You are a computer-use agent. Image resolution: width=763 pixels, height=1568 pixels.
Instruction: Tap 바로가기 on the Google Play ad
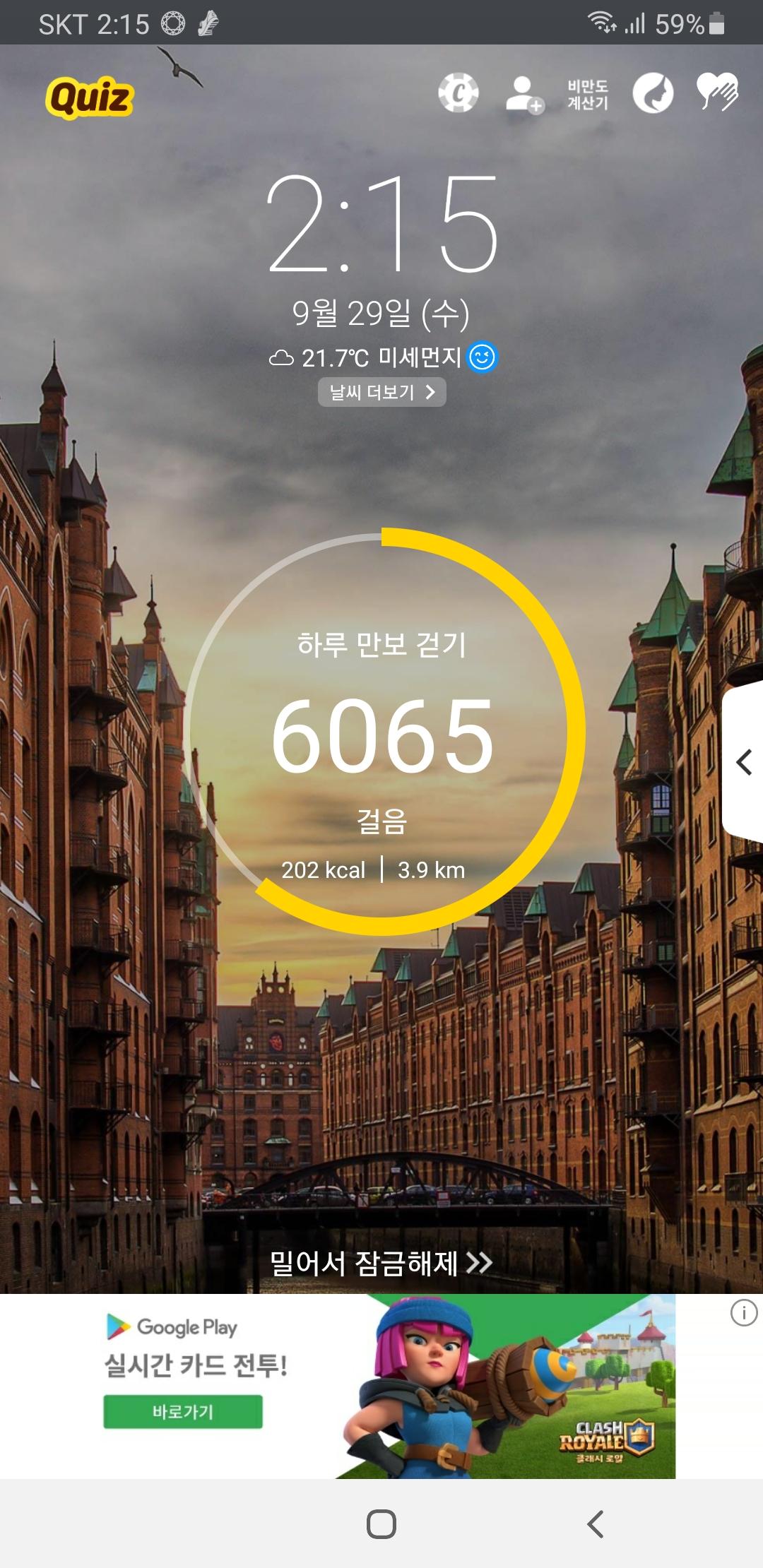click(x=183, y=1411)
